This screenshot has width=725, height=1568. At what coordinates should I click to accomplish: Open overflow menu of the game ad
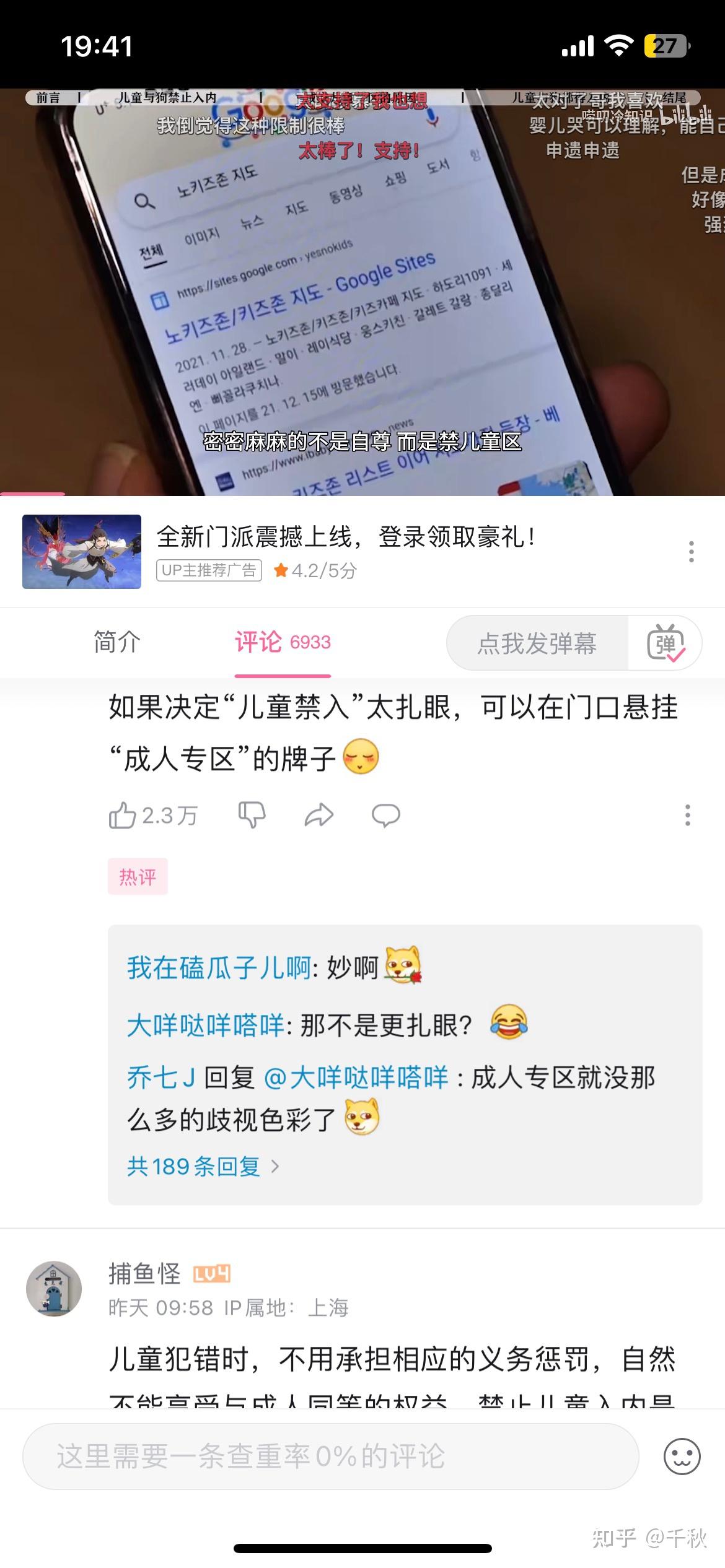pos(692,552)
